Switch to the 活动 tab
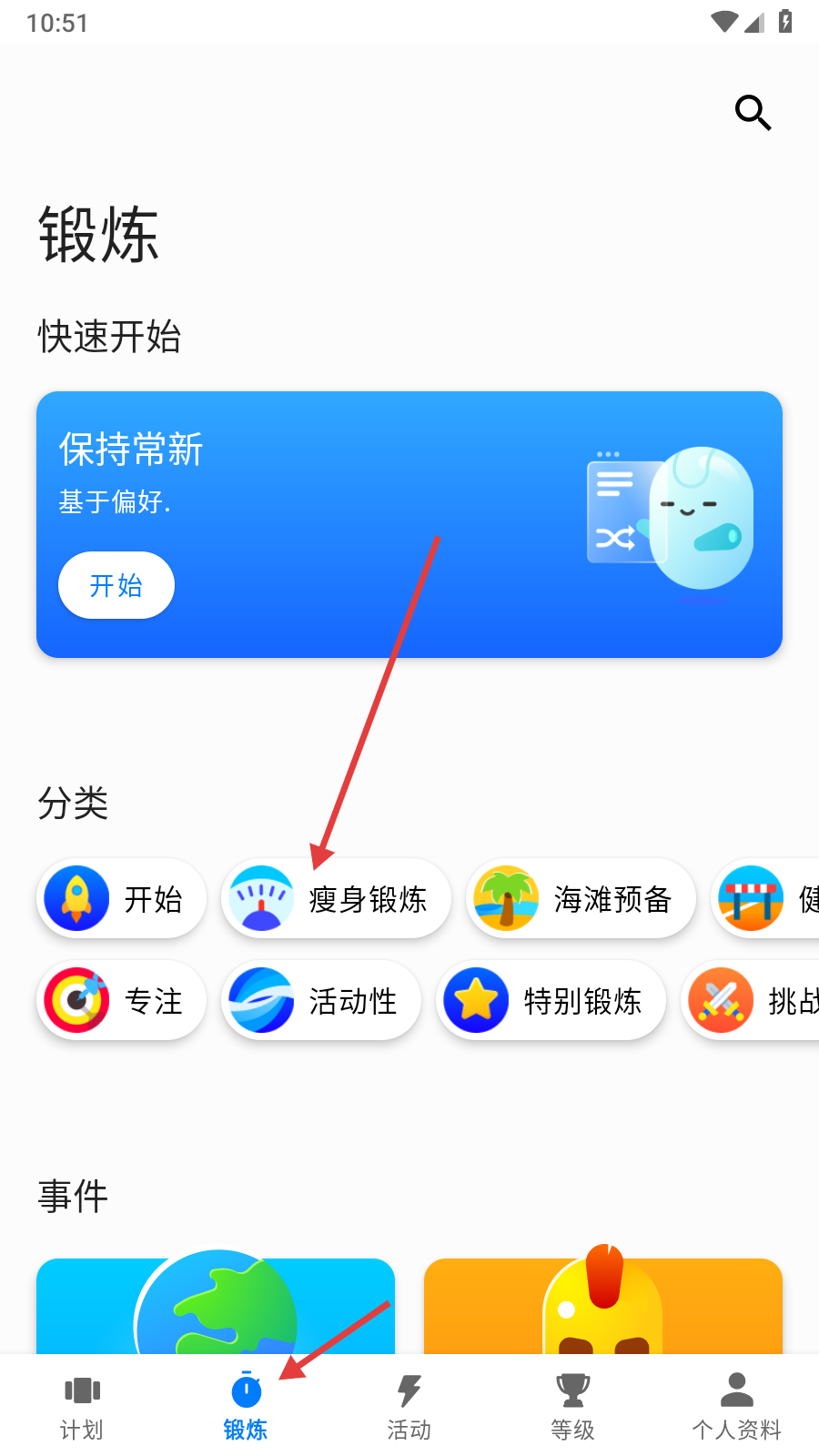The height and width of the screenshot is (1456, 819). tap(409, 1407)
